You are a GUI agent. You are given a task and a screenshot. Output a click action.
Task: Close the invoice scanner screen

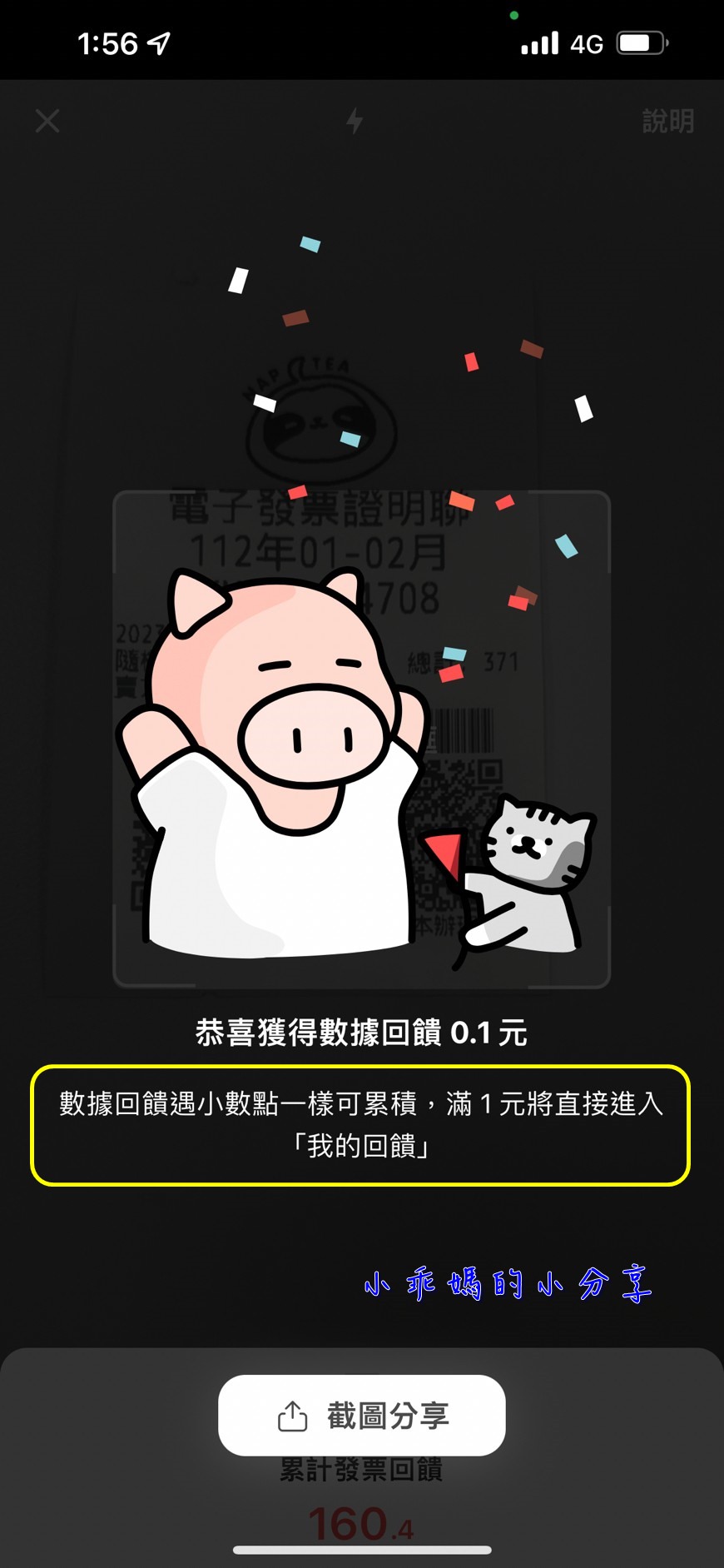pos(47,122)
